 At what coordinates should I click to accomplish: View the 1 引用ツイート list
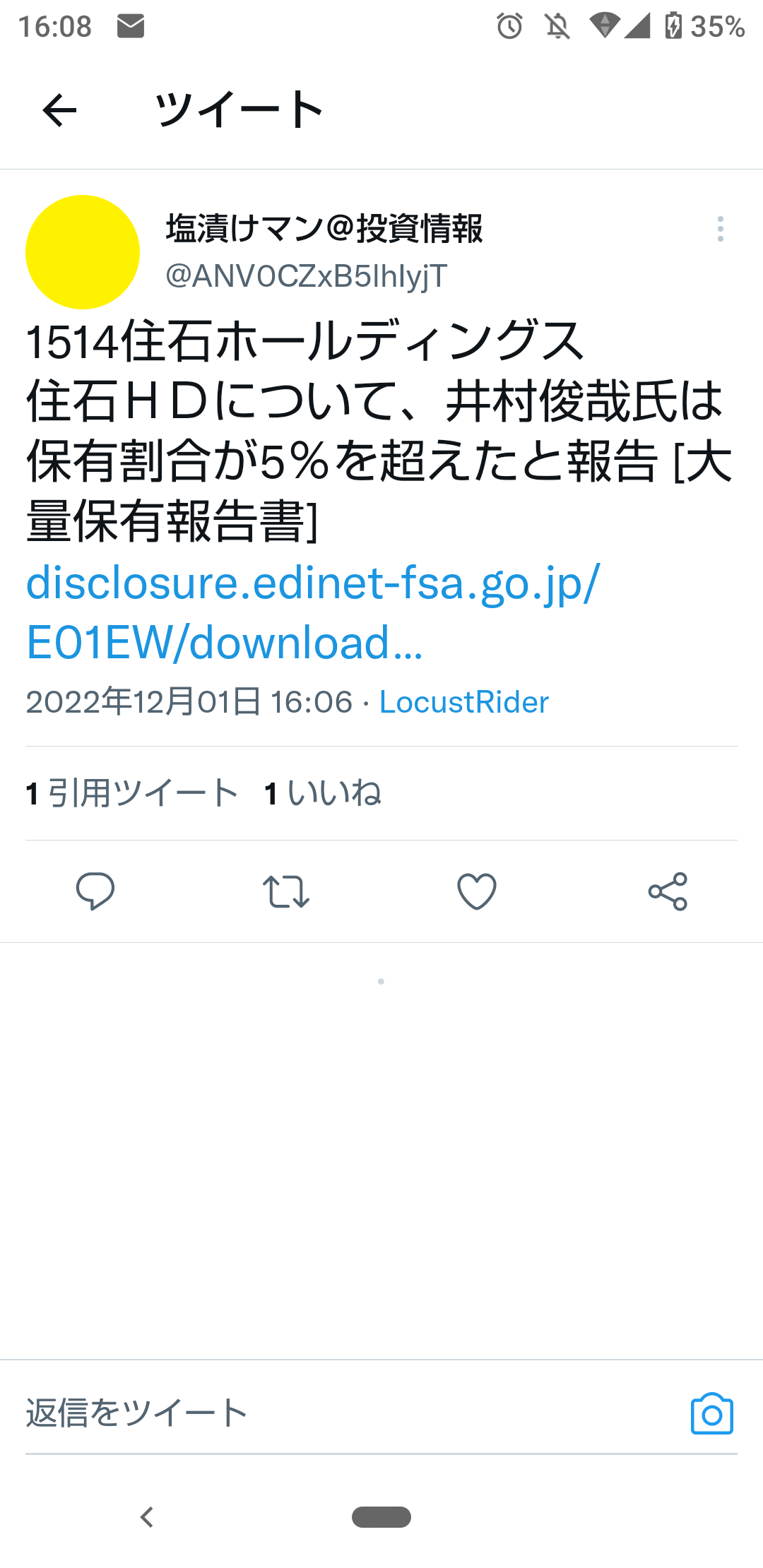(x=132, y=793)
